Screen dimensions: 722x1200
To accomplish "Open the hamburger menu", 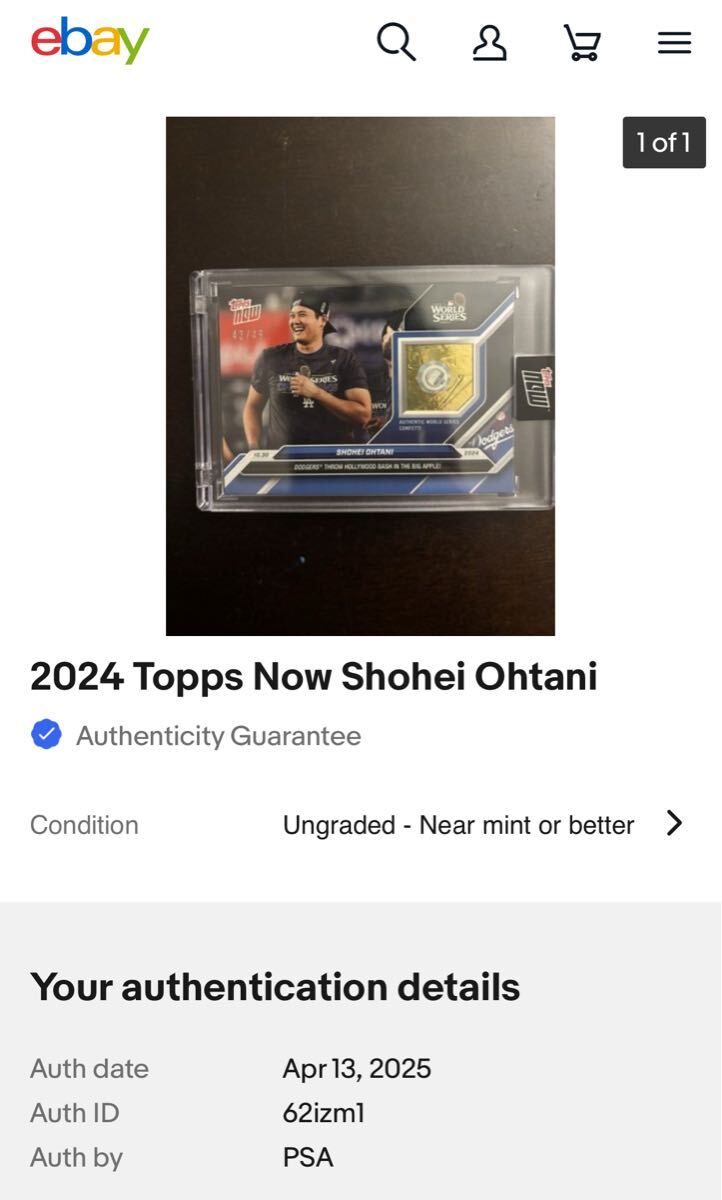I will click(x=674, y=42).
